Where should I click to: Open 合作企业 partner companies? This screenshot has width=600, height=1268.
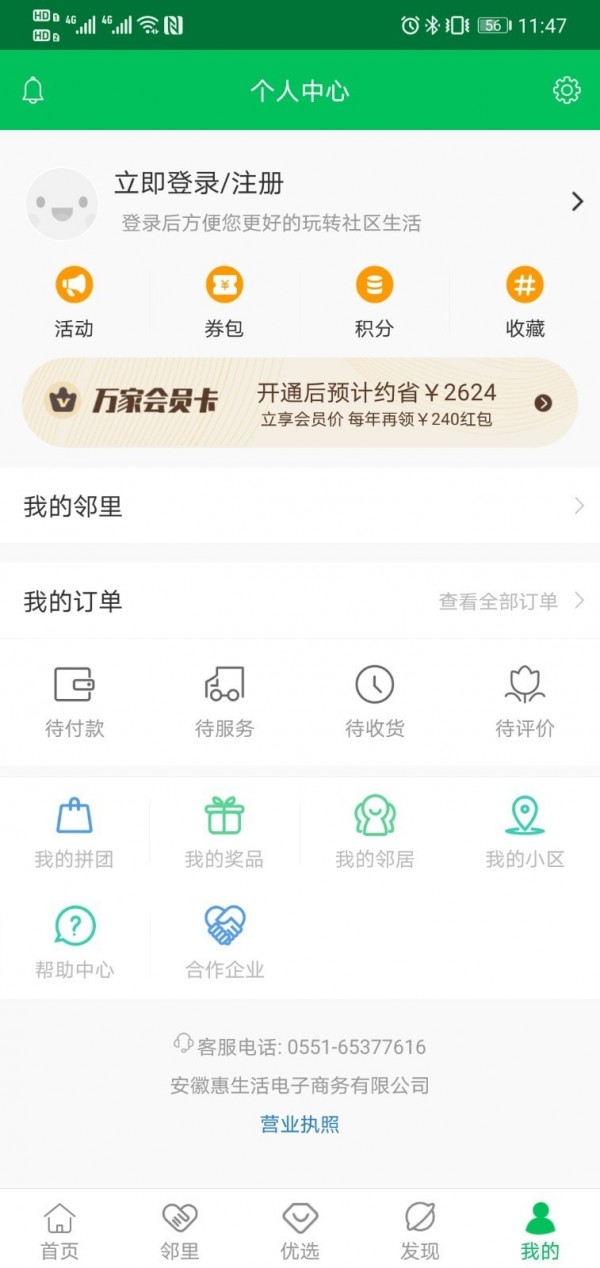pyautogui.click(x=224, y=942)
